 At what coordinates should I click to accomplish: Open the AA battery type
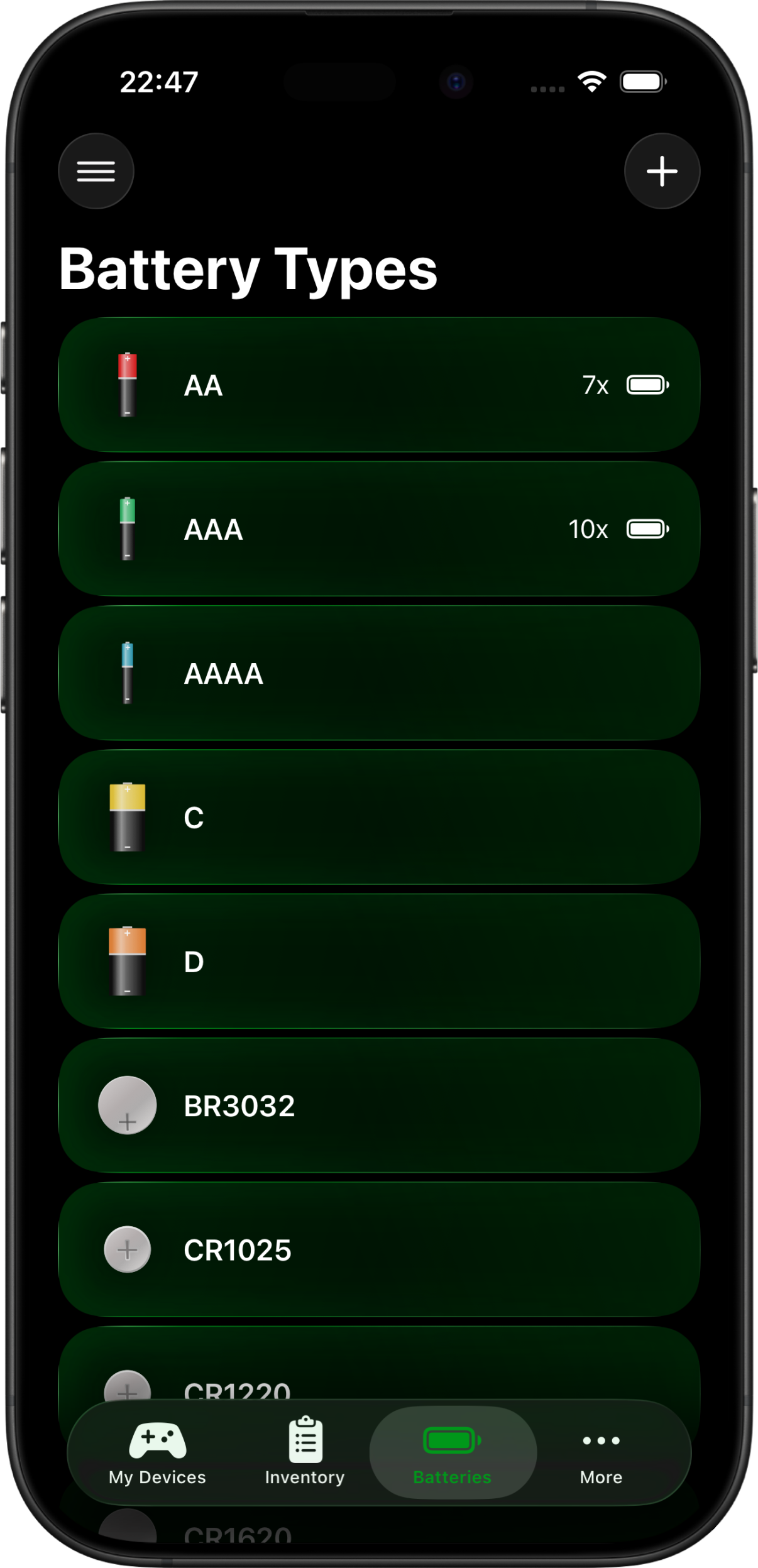(379, 385)
